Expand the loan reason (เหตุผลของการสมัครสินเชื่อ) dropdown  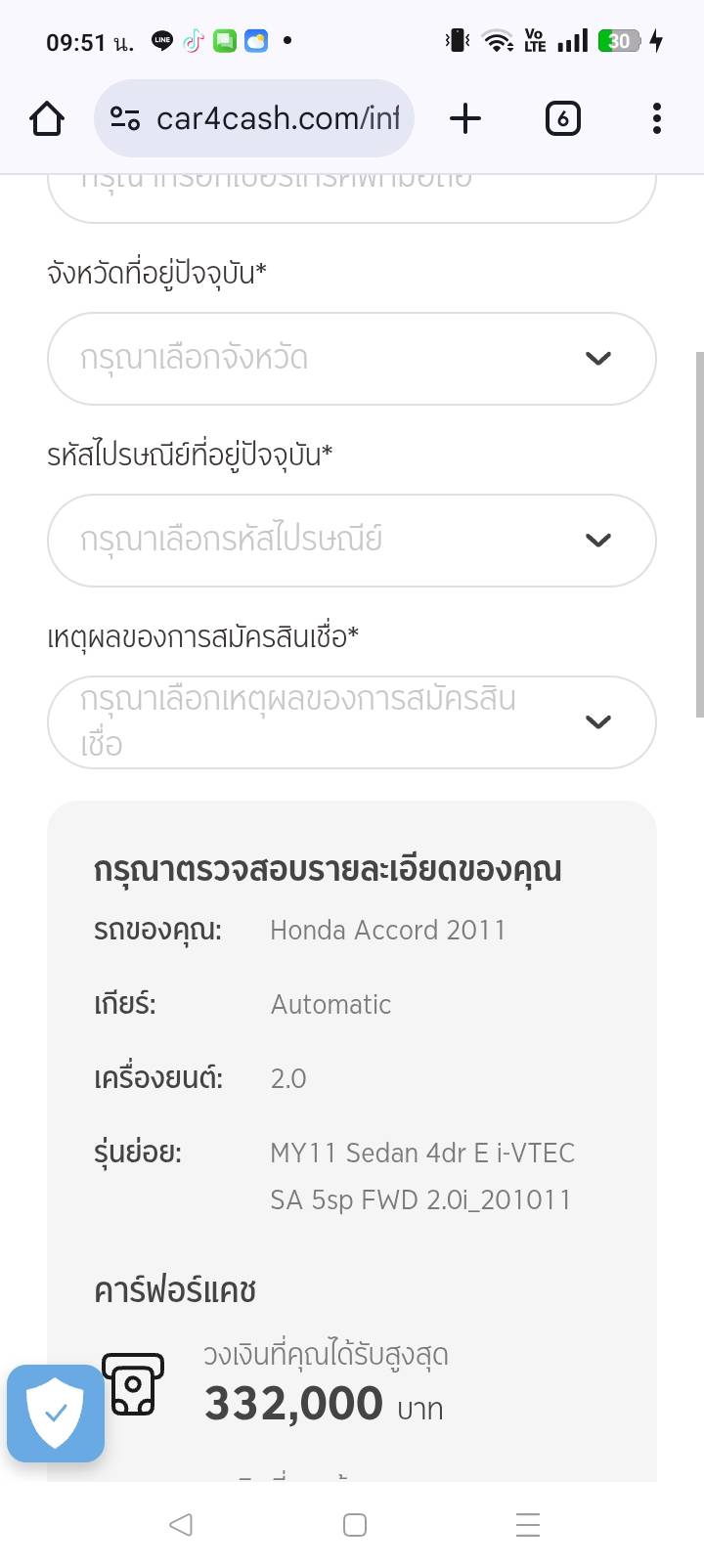tap(351, 722)
